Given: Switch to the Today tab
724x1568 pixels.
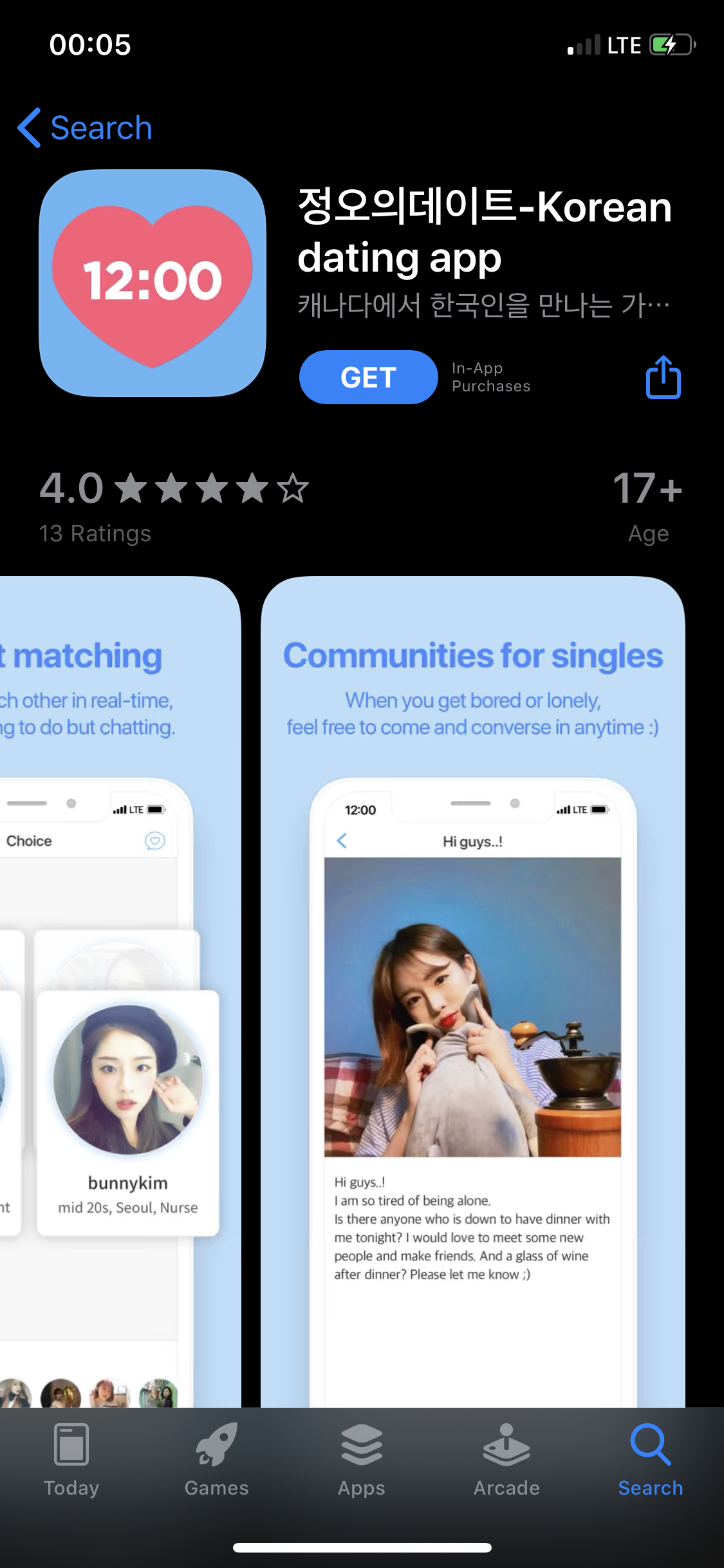Looking at the screenshot, I should (71, 1460).
